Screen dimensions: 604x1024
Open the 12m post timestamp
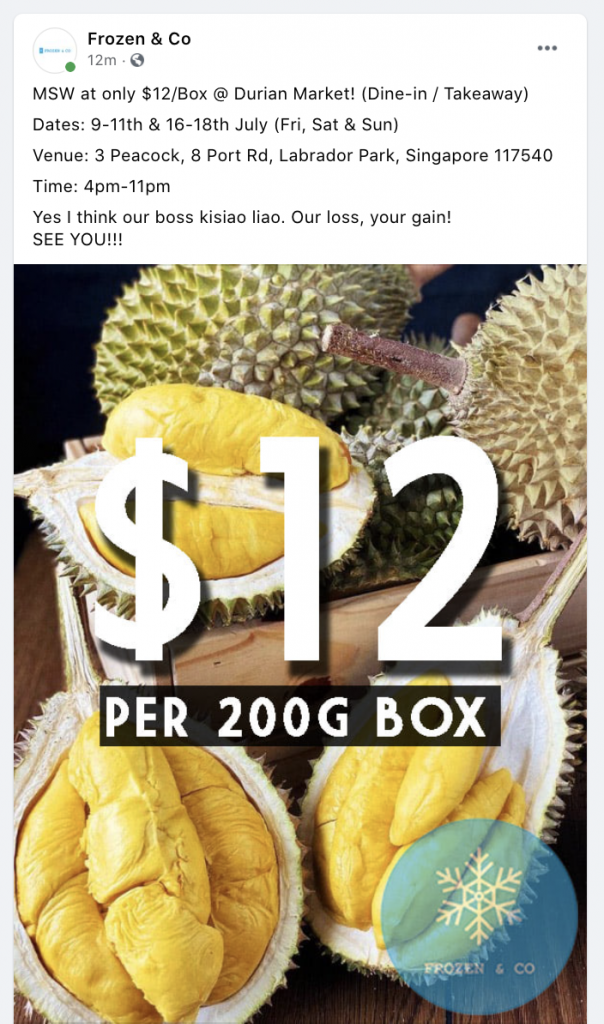pos(102,61)
